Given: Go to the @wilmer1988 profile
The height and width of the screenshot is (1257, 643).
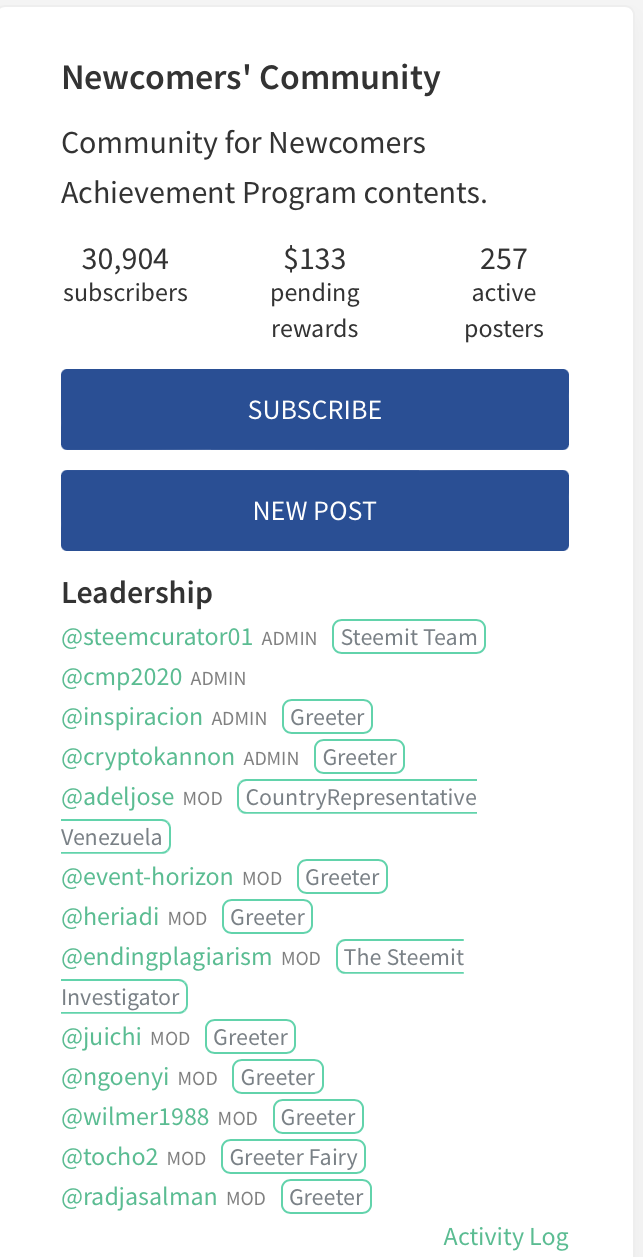Looking at the screenshot, I should (x=135, y=1117).
